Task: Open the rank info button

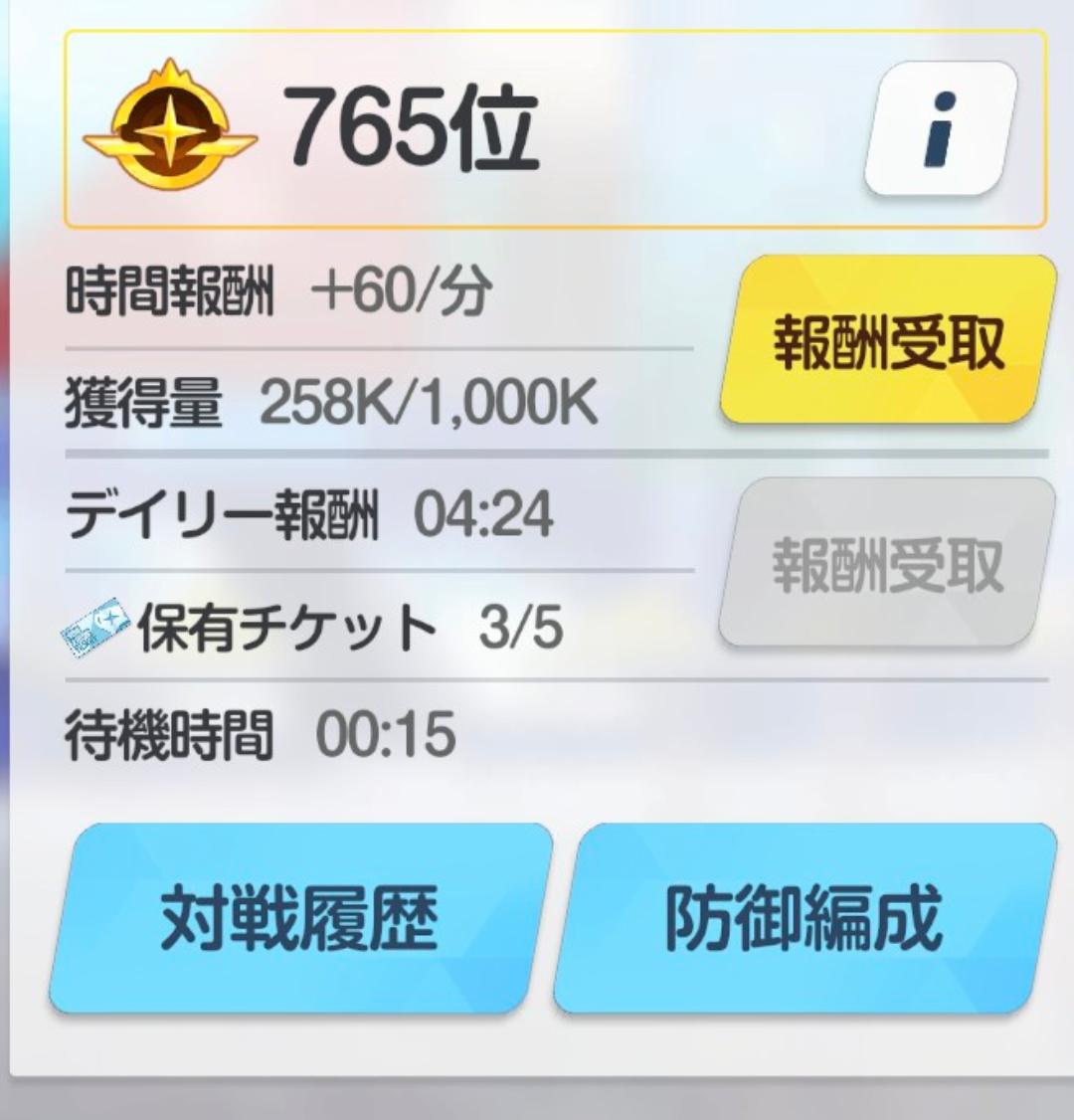Action: [940, 128]
